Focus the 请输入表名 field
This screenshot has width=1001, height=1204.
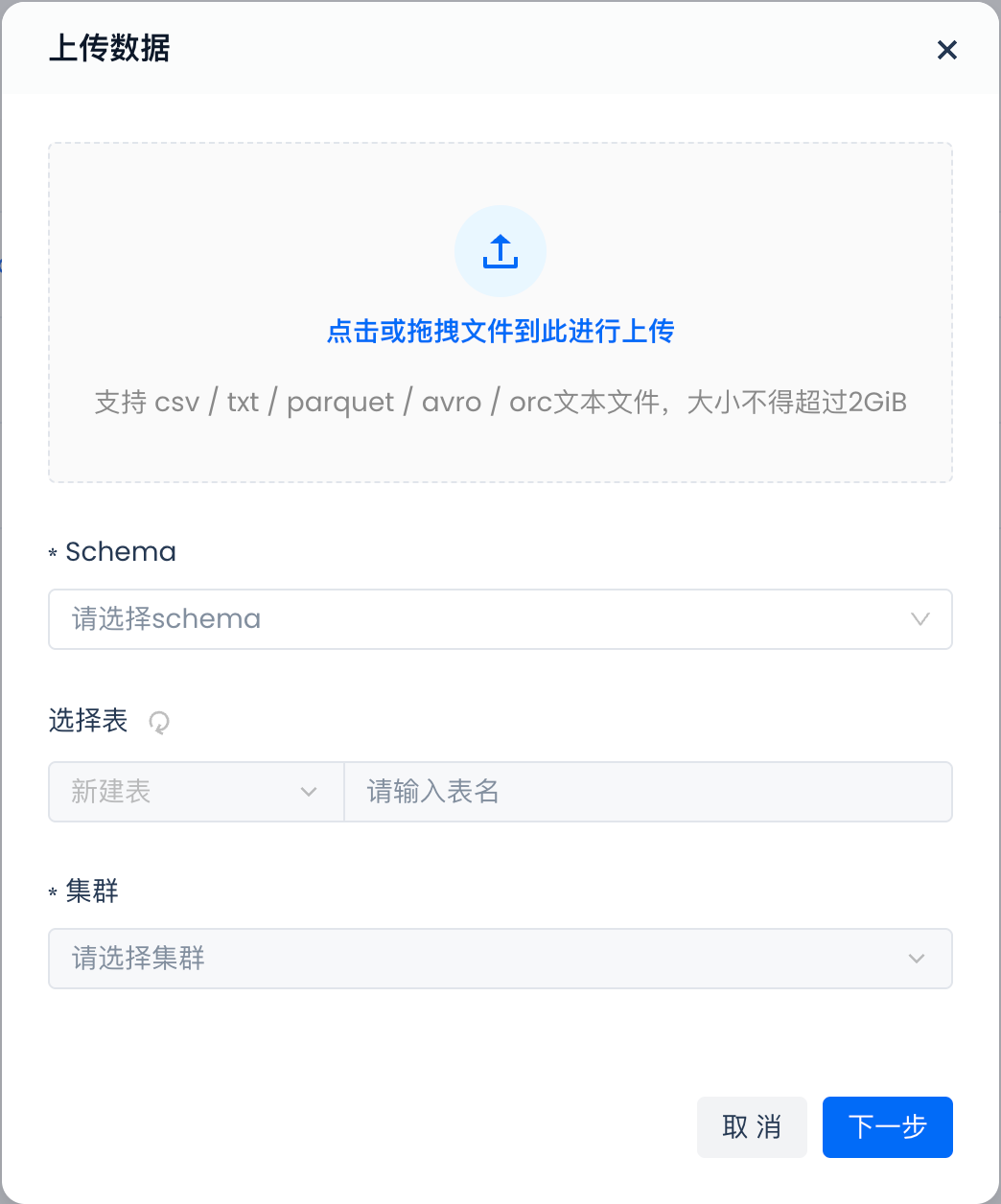647,792
